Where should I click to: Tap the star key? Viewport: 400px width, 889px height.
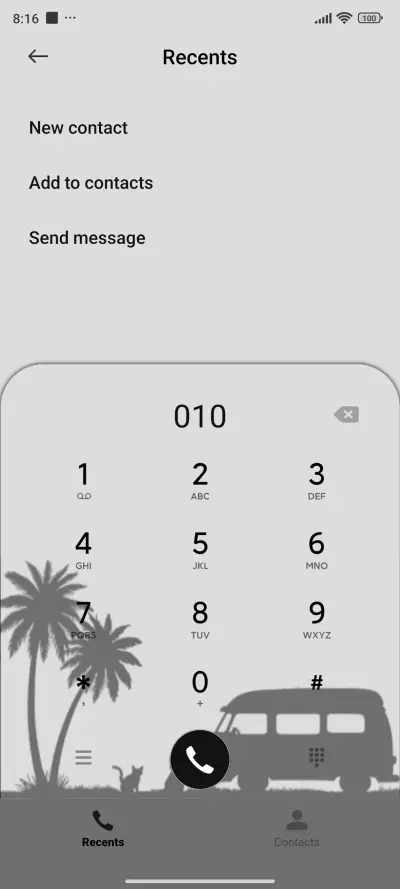click(83, 687)
